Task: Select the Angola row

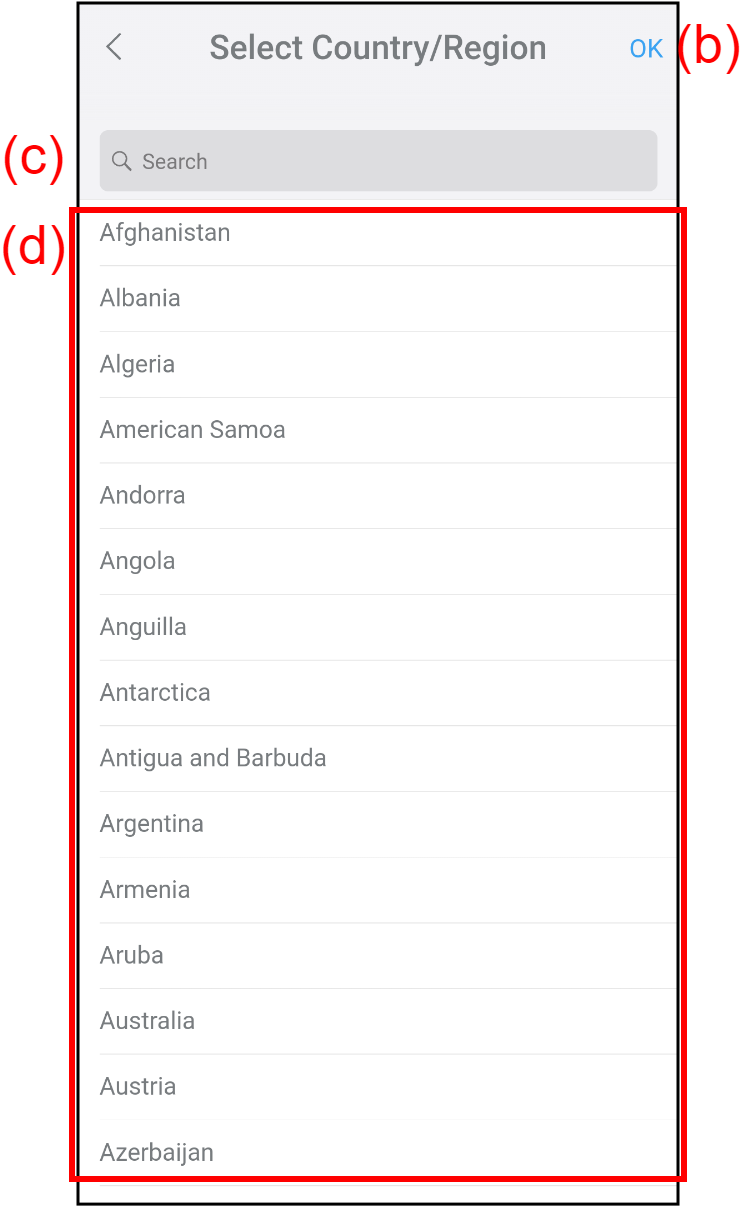Action: tap(138, 561)
